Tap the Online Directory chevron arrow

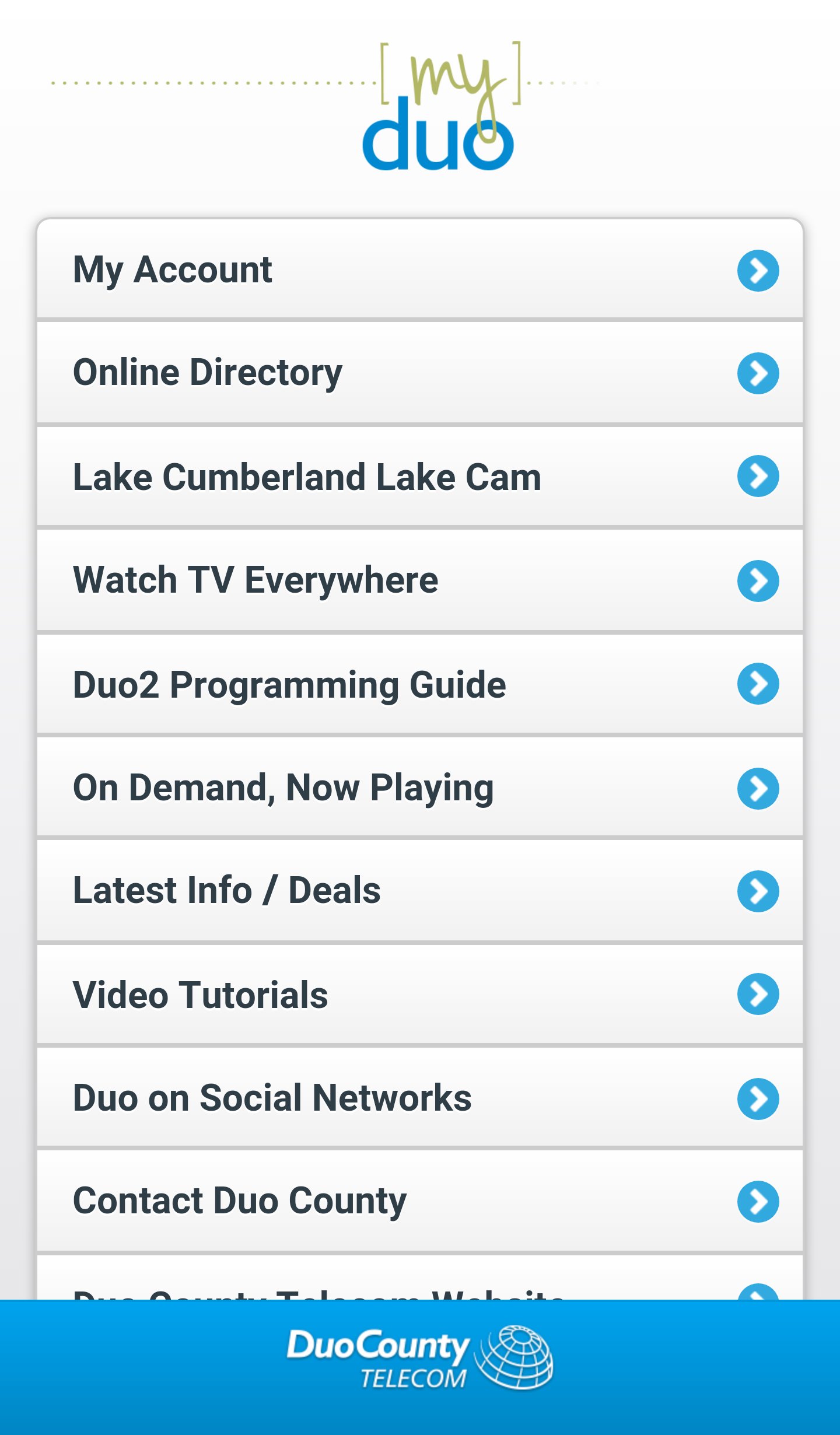click(x=758, y=373)
